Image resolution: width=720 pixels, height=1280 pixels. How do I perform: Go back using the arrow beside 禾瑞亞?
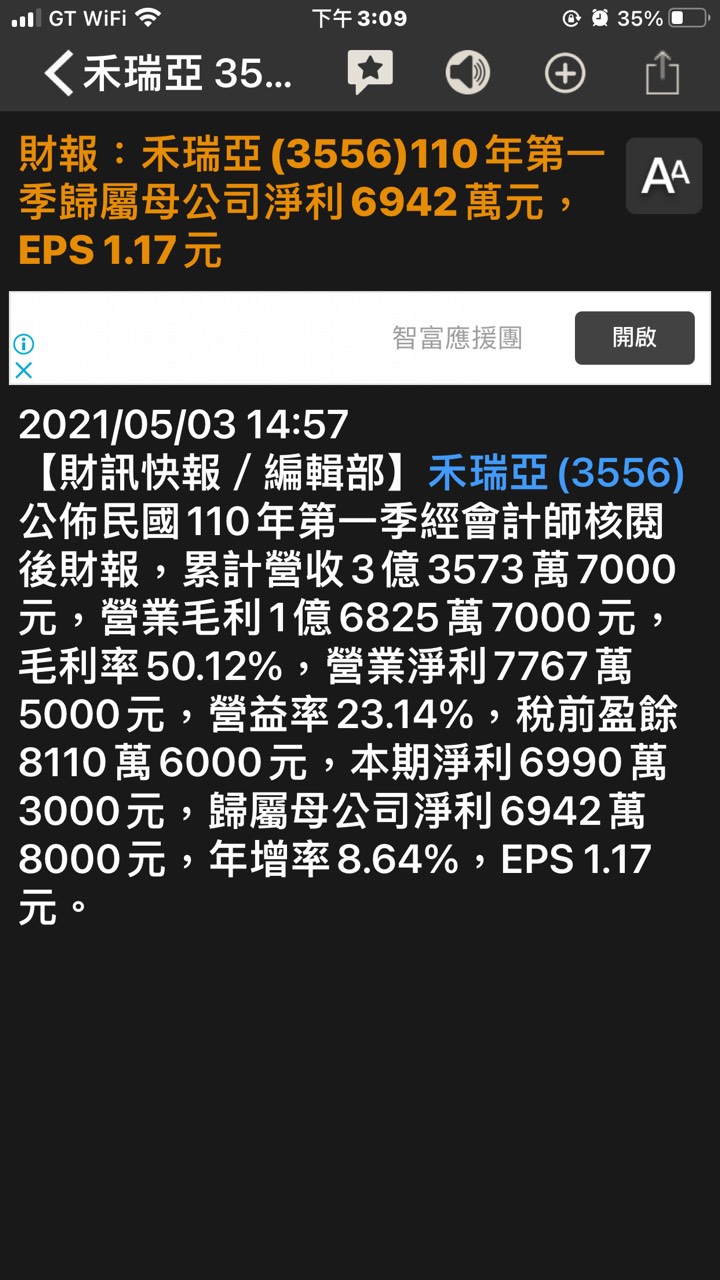click(59, 74)
